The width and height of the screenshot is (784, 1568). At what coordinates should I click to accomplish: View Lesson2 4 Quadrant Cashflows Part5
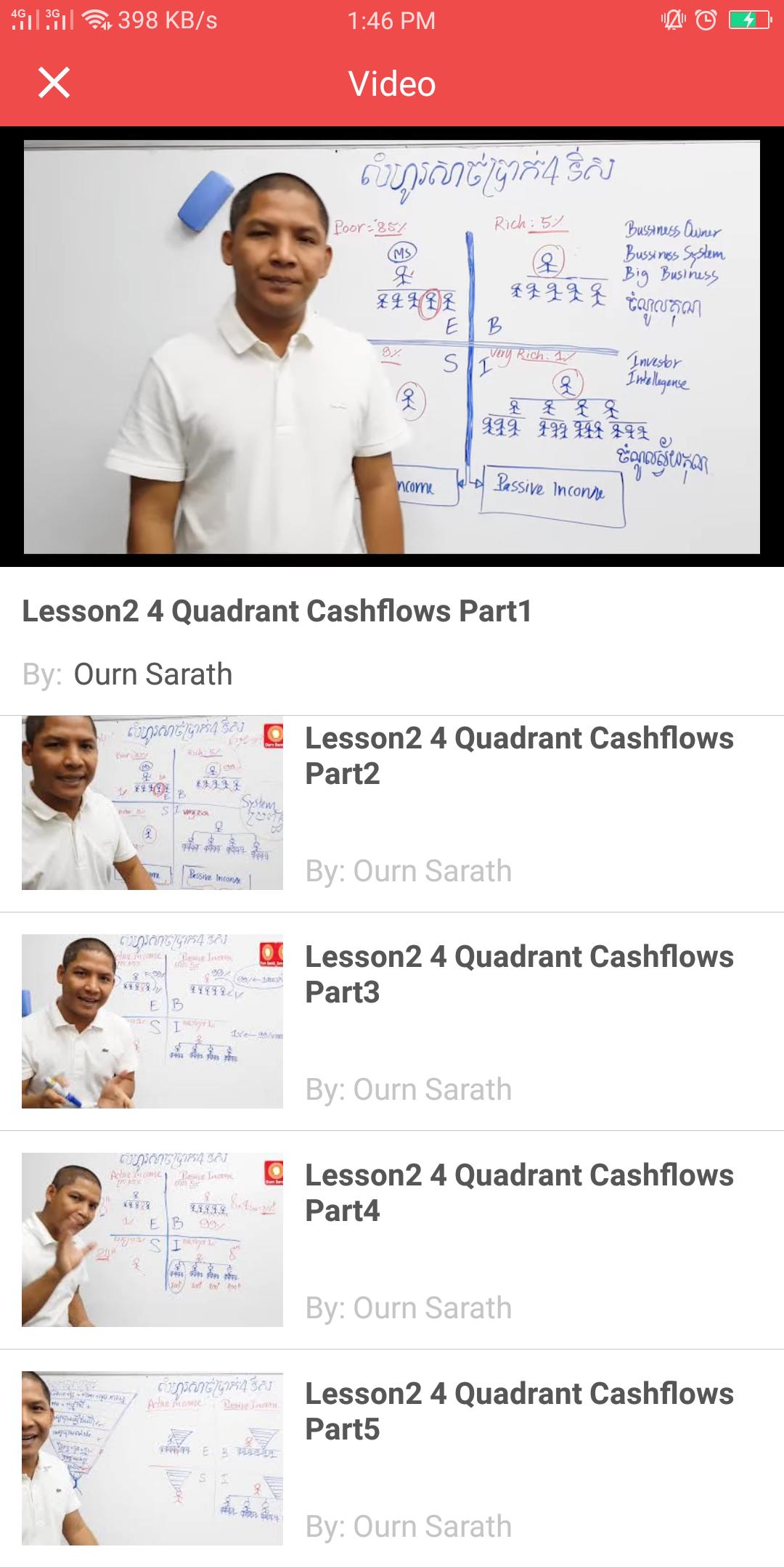(x=392, y=1458)
